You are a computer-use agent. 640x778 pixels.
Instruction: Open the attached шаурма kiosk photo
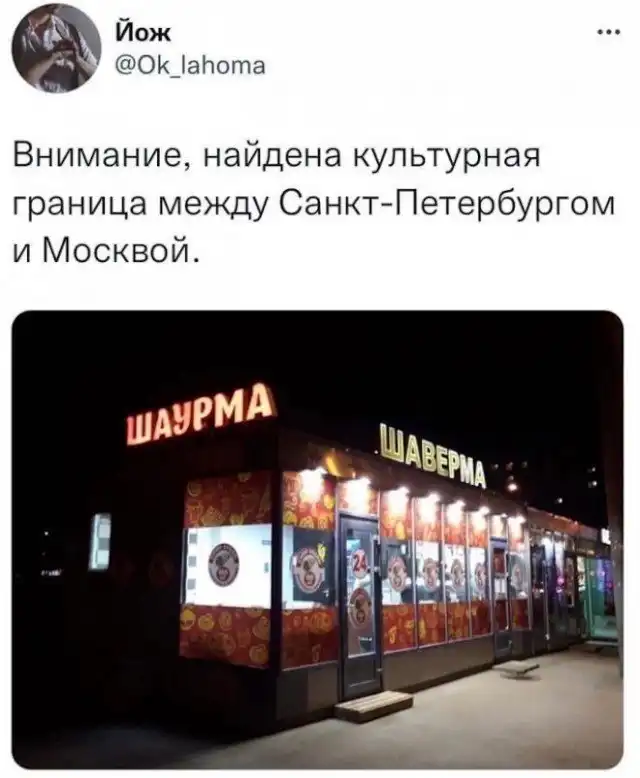tap(318, 538)
